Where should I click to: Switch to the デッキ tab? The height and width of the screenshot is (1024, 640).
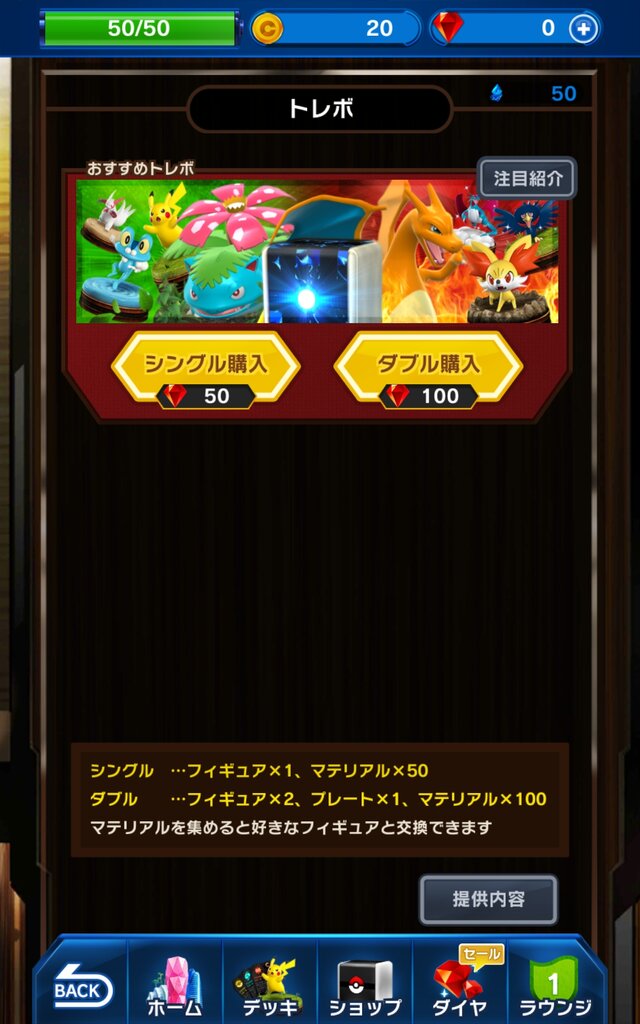[x=269, y=988]
